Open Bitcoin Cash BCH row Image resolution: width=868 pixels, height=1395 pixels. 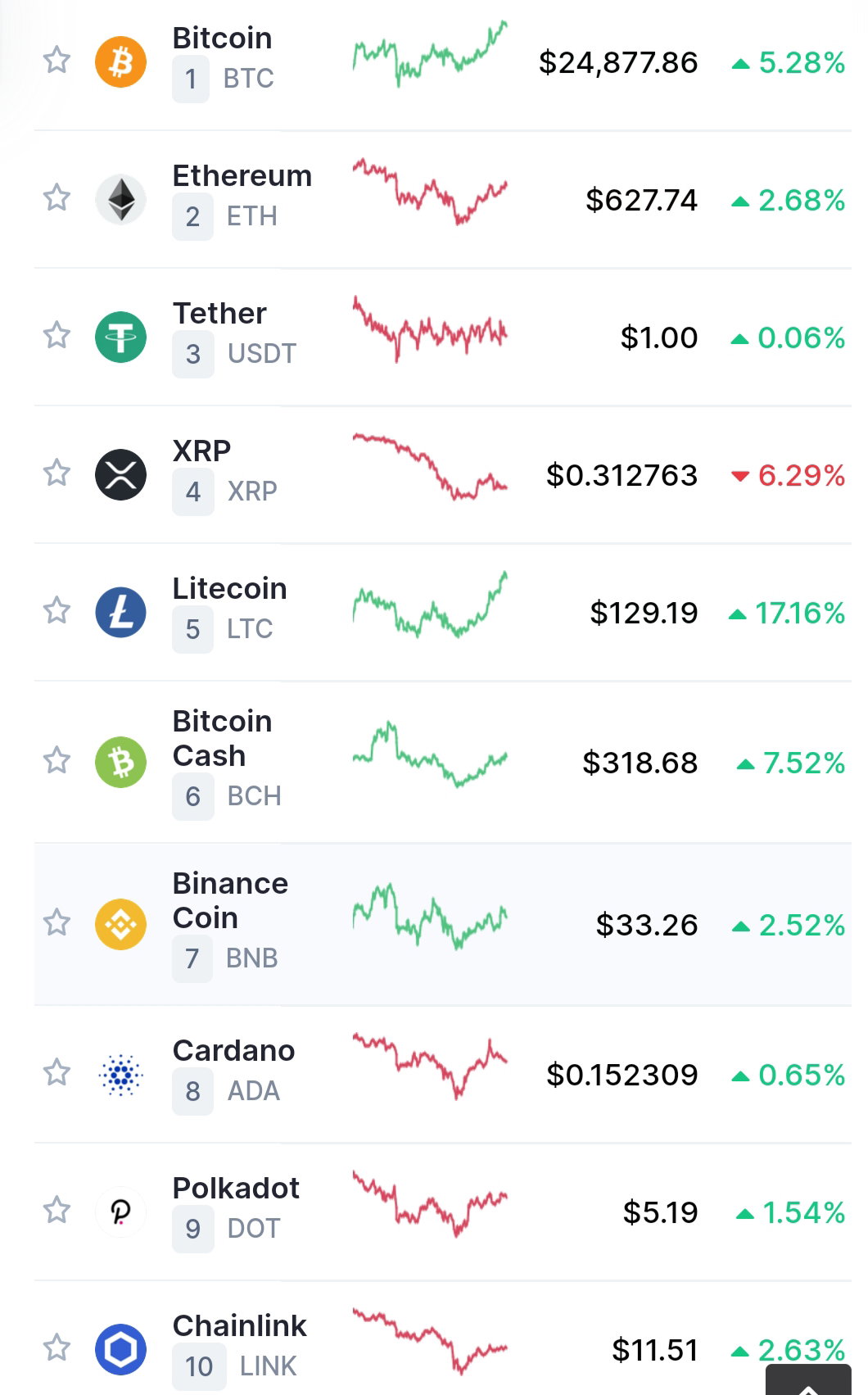(443, 762)
